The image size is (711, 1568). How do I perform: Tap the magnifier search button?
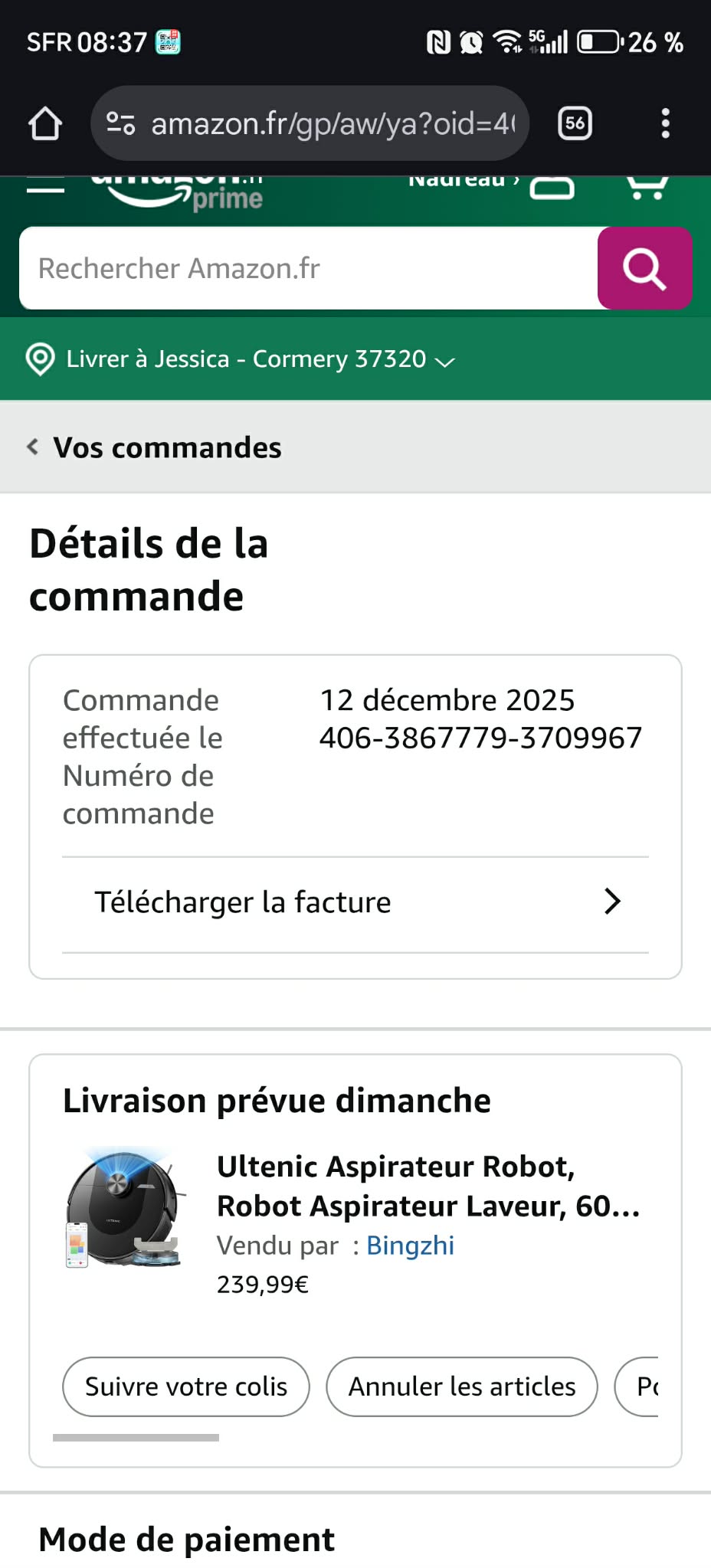[x=644, y=268]
